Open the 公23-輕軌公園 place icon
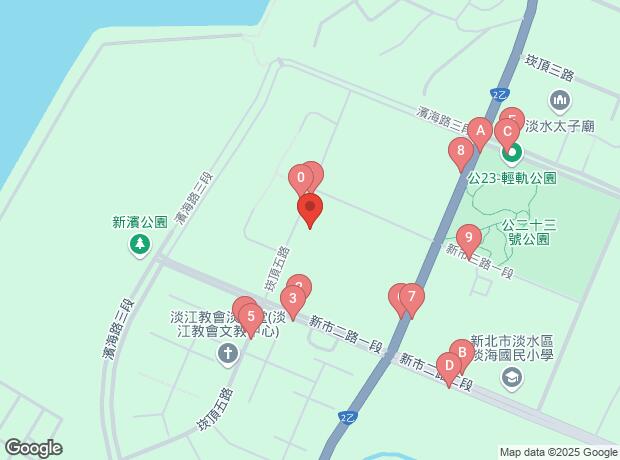 [x=511, y=153]
